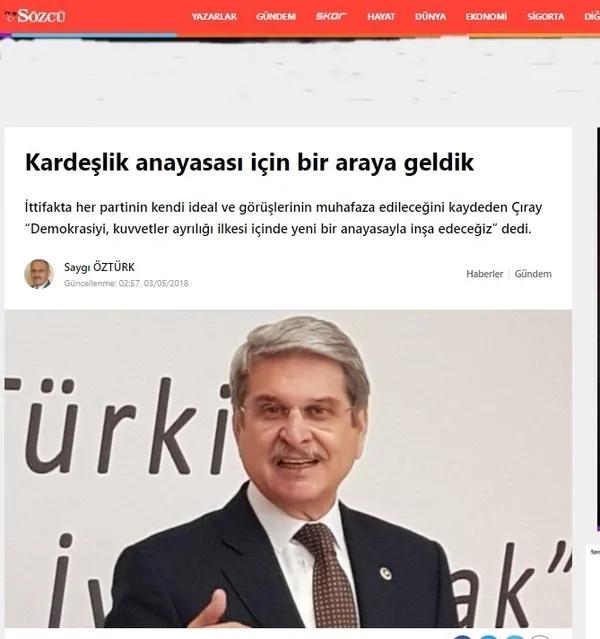Open the Yazarlar section
Image resolution: width=600 pixels, height=639 pixels.
(214, 17)
